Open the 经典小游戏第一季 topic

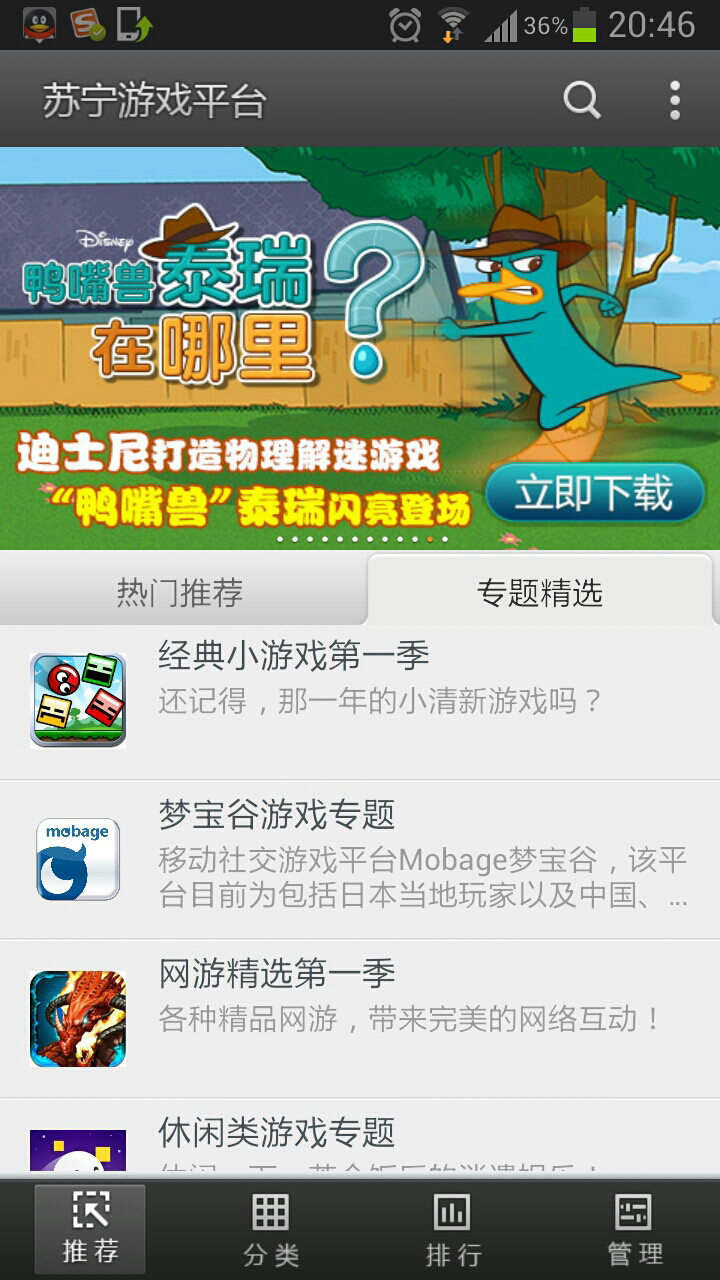click(360, 701)
